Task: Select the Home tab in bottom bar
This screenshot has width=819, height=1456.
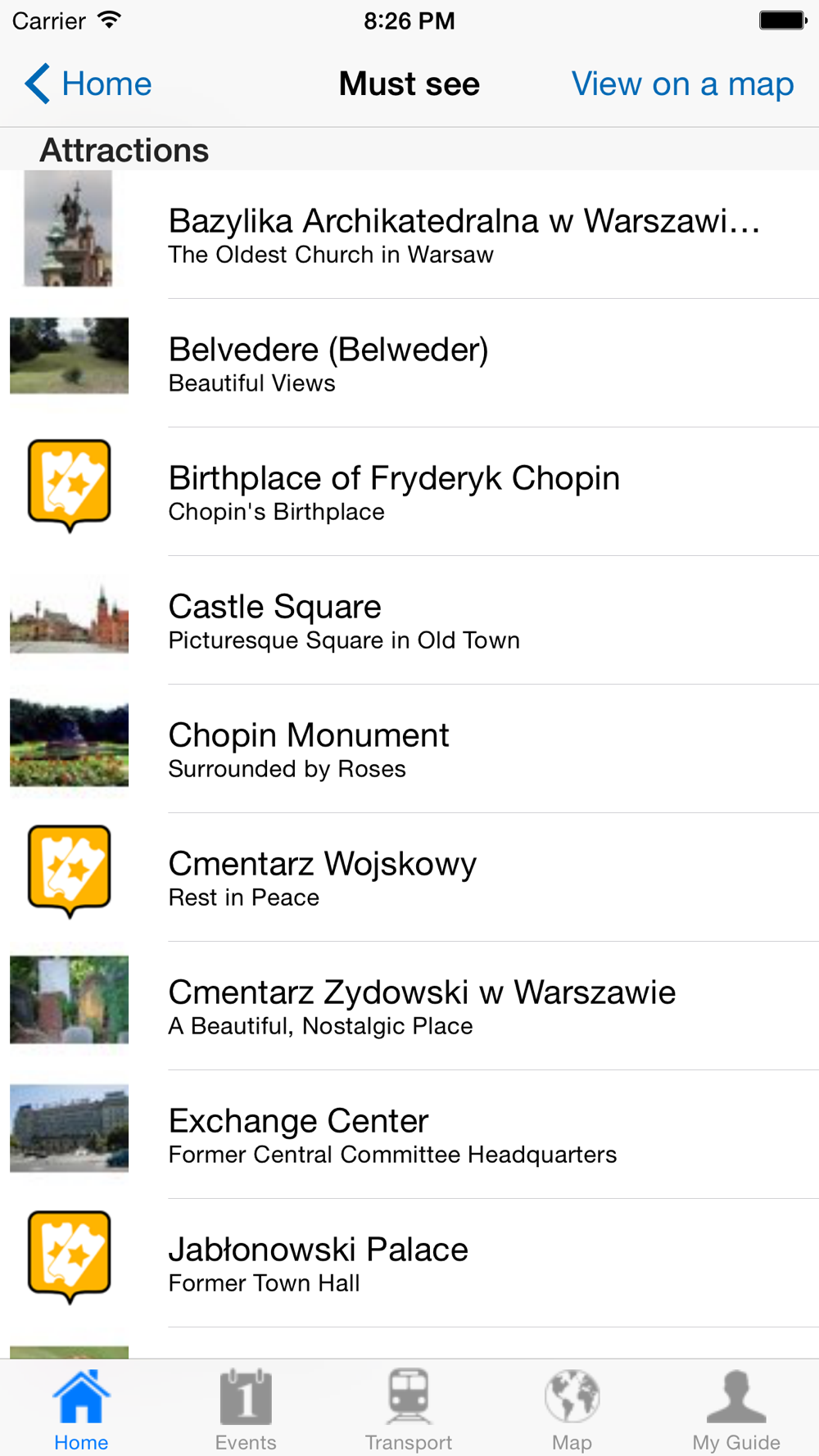Action: coord(81,1409)
